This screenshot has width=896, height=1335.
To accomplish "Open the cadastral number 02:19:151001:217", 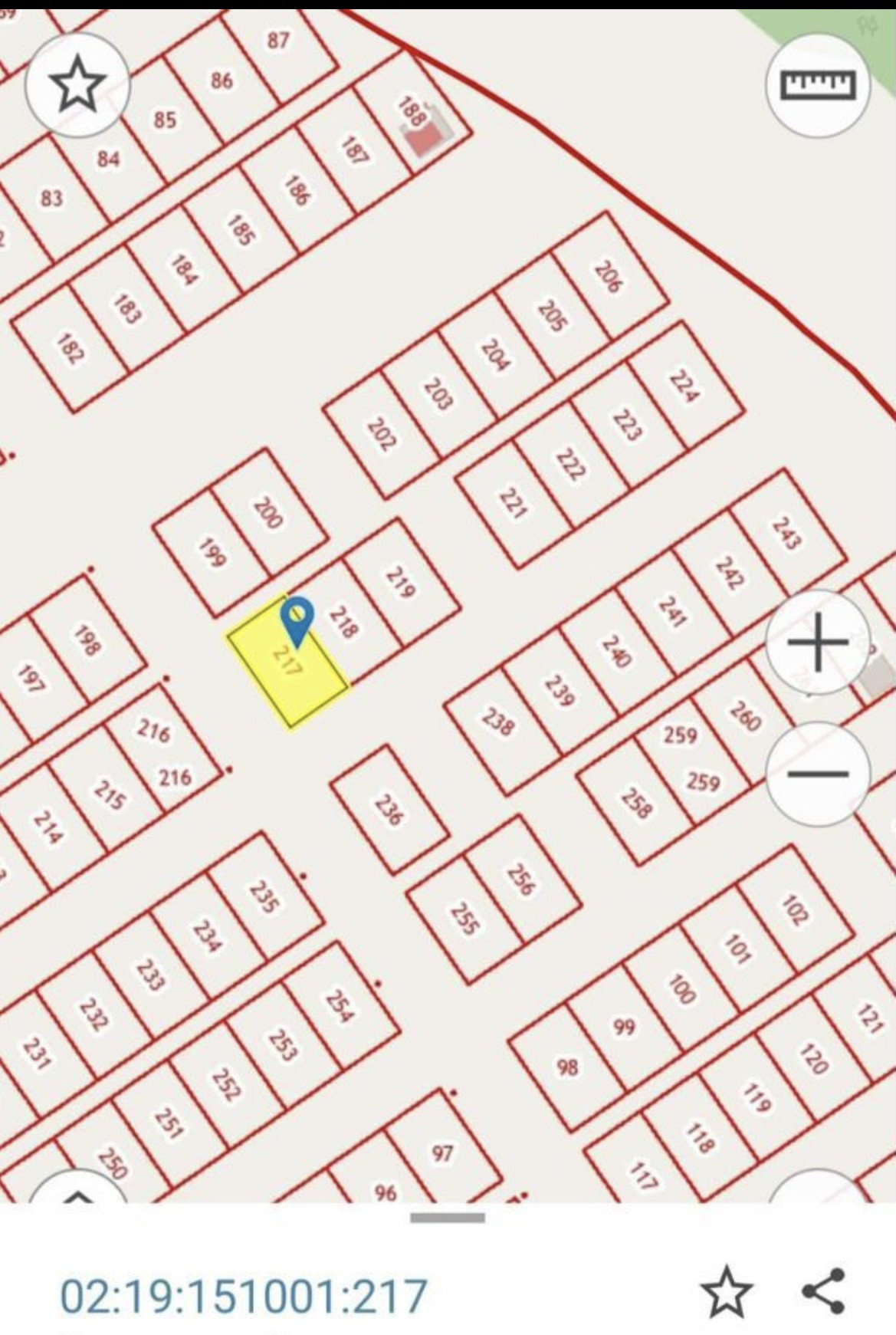I will click(243, 1295).
